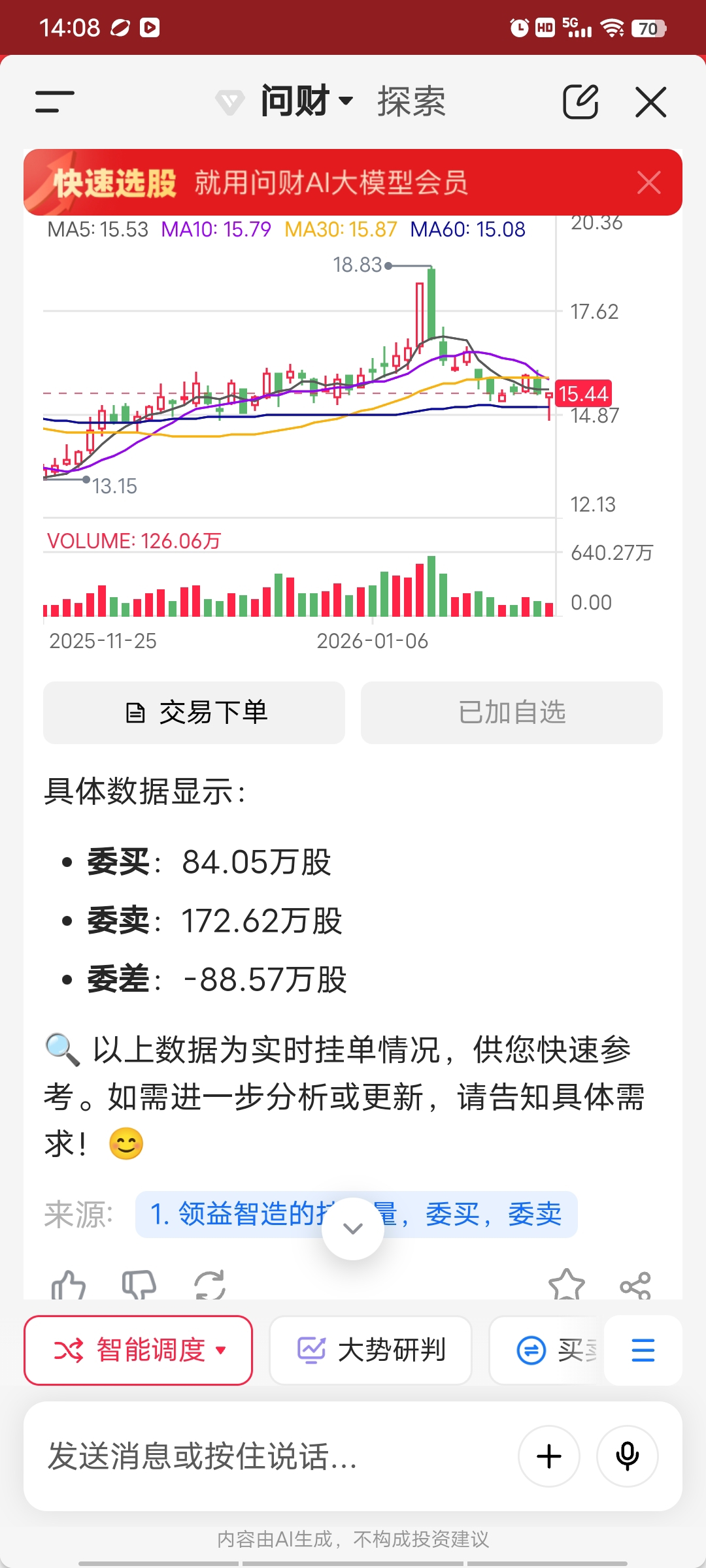Open the source link 领益智造
Screen dimensions: 706x1568
(235, 1215)
